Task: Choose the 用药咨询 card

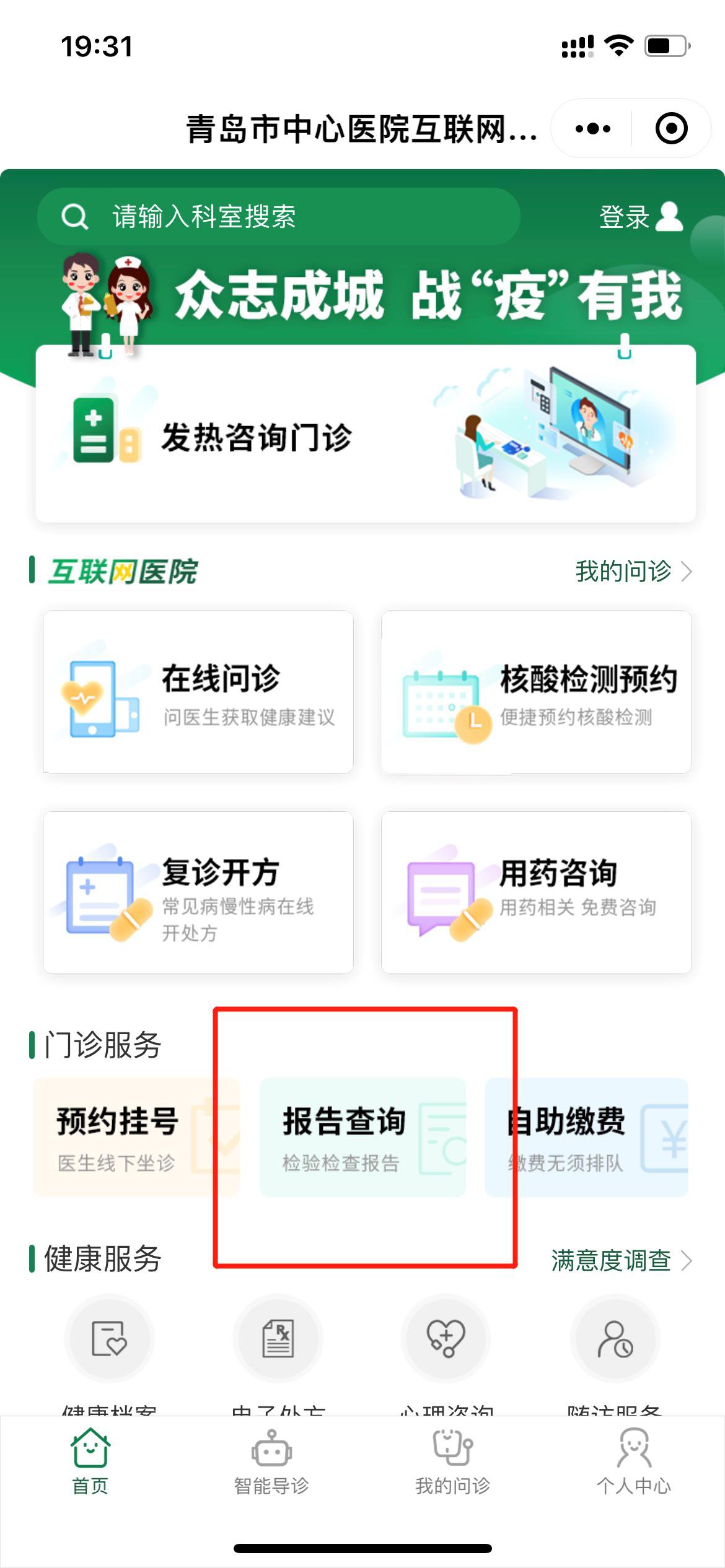Action: point(536,892)
